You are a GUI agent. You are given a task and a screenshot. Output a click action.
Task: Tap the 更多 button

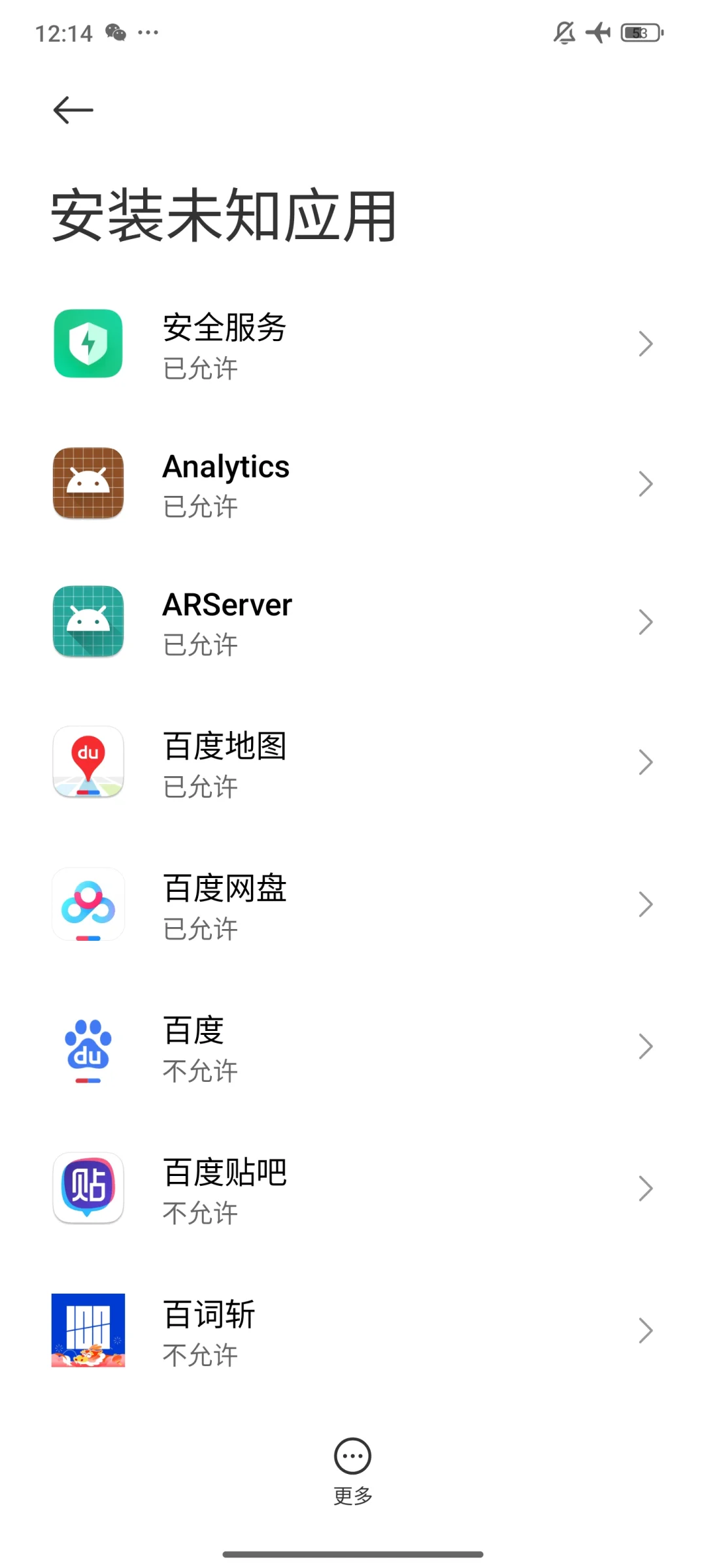tap(353, 1470)
